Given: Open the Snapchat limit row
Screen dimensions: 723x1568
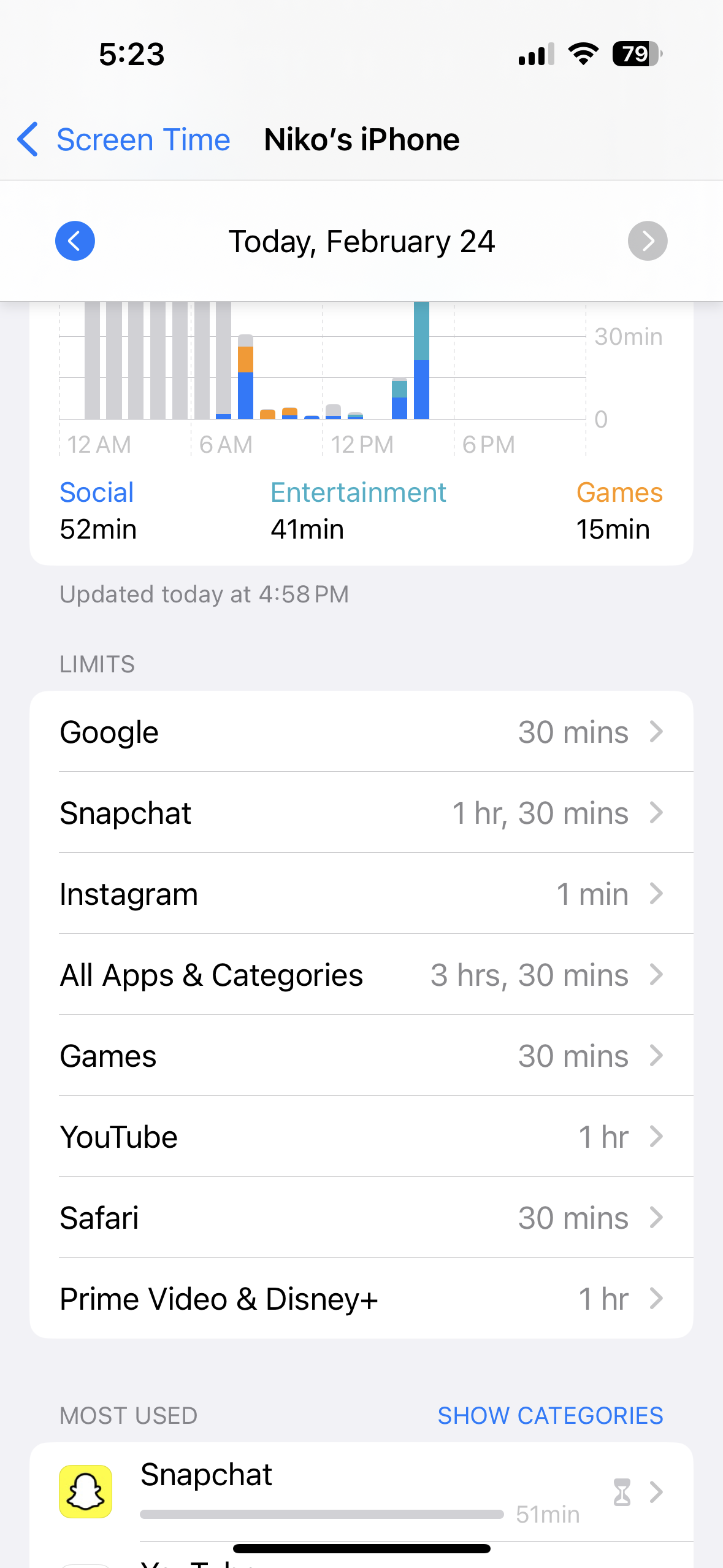Looking at the screenshot, I should (361, 813).
